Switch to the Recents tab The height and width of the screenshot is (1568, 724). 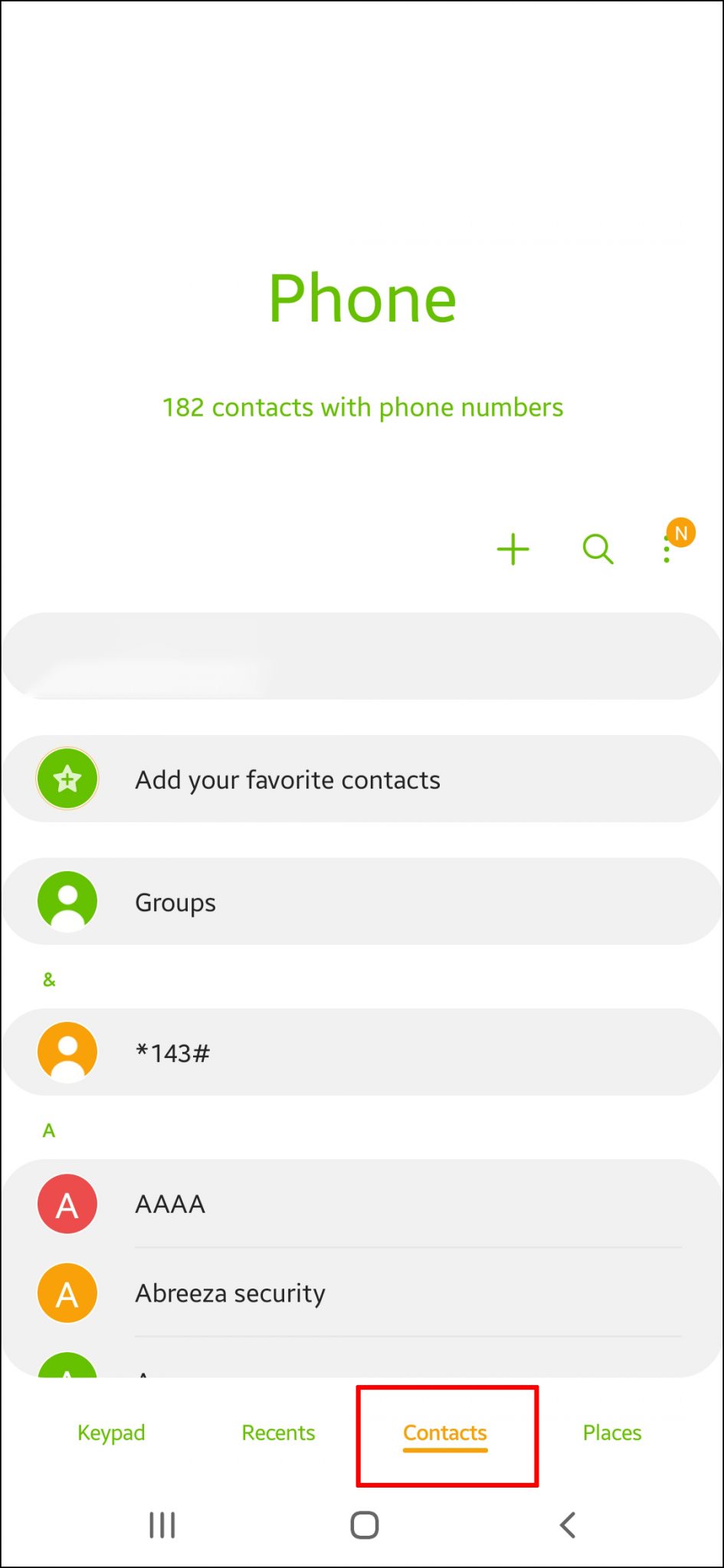[278, 1432]
